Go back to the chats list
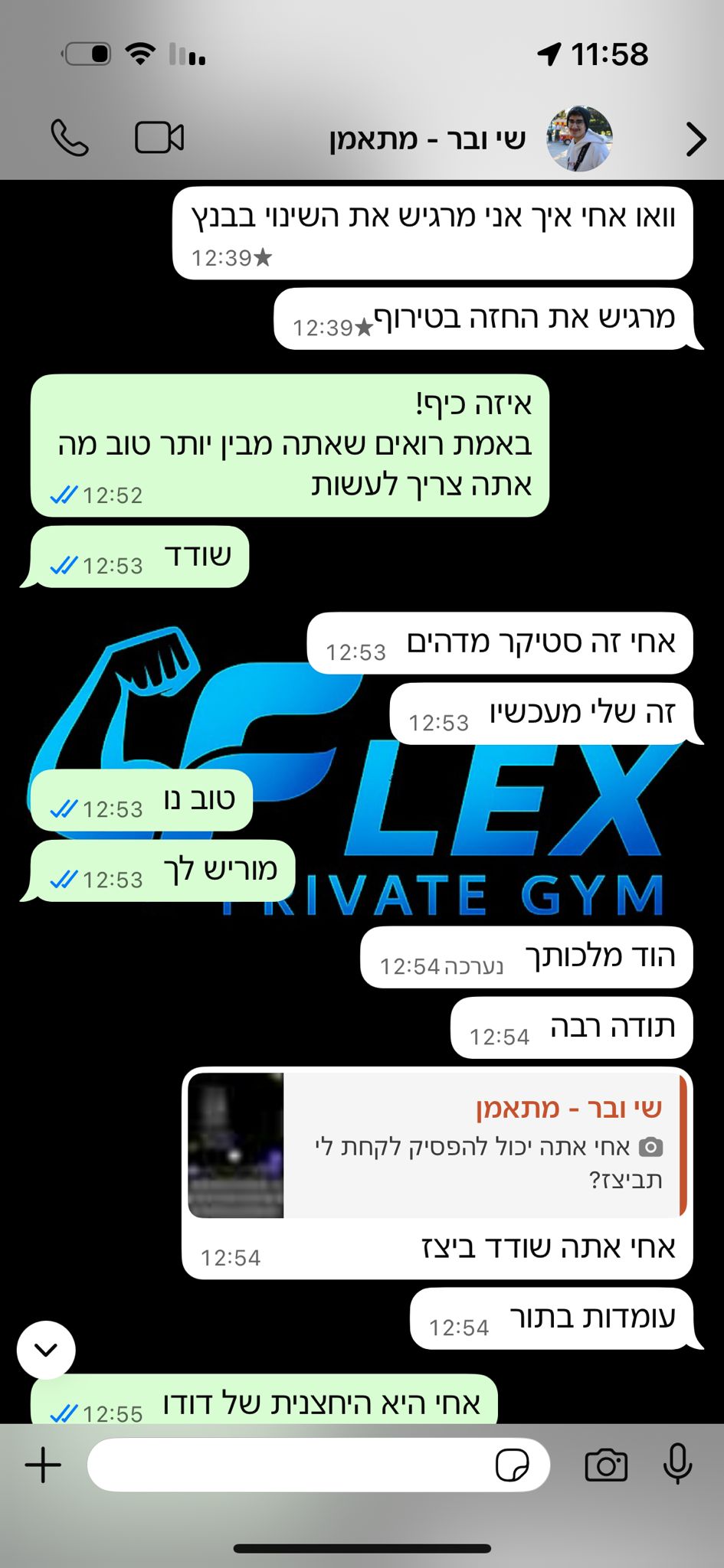724x1568 pixels. [695, 139]
